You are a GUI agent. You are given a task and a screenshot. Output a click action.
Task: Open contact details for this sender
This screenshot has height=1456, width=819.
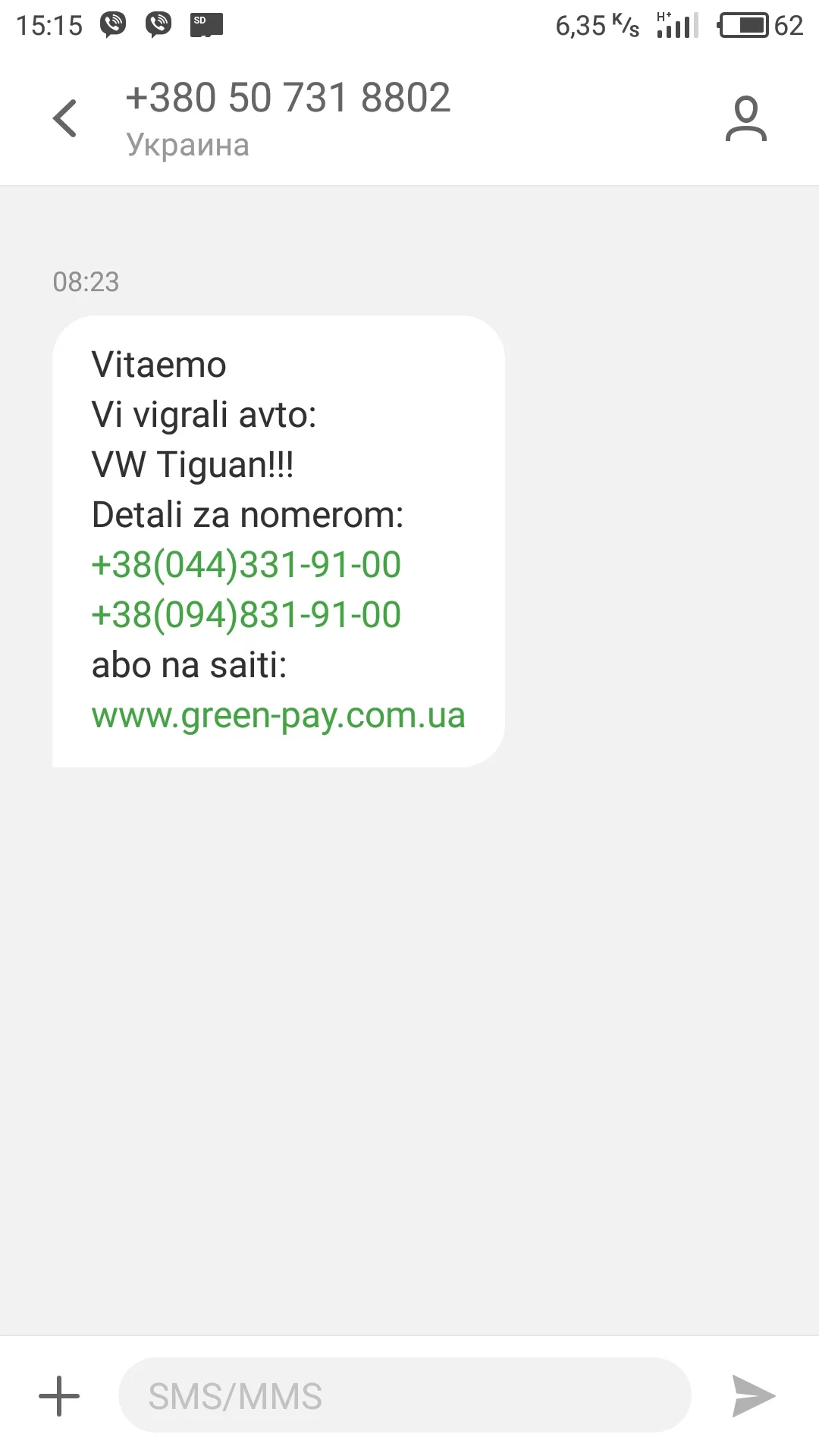(746, 118)
